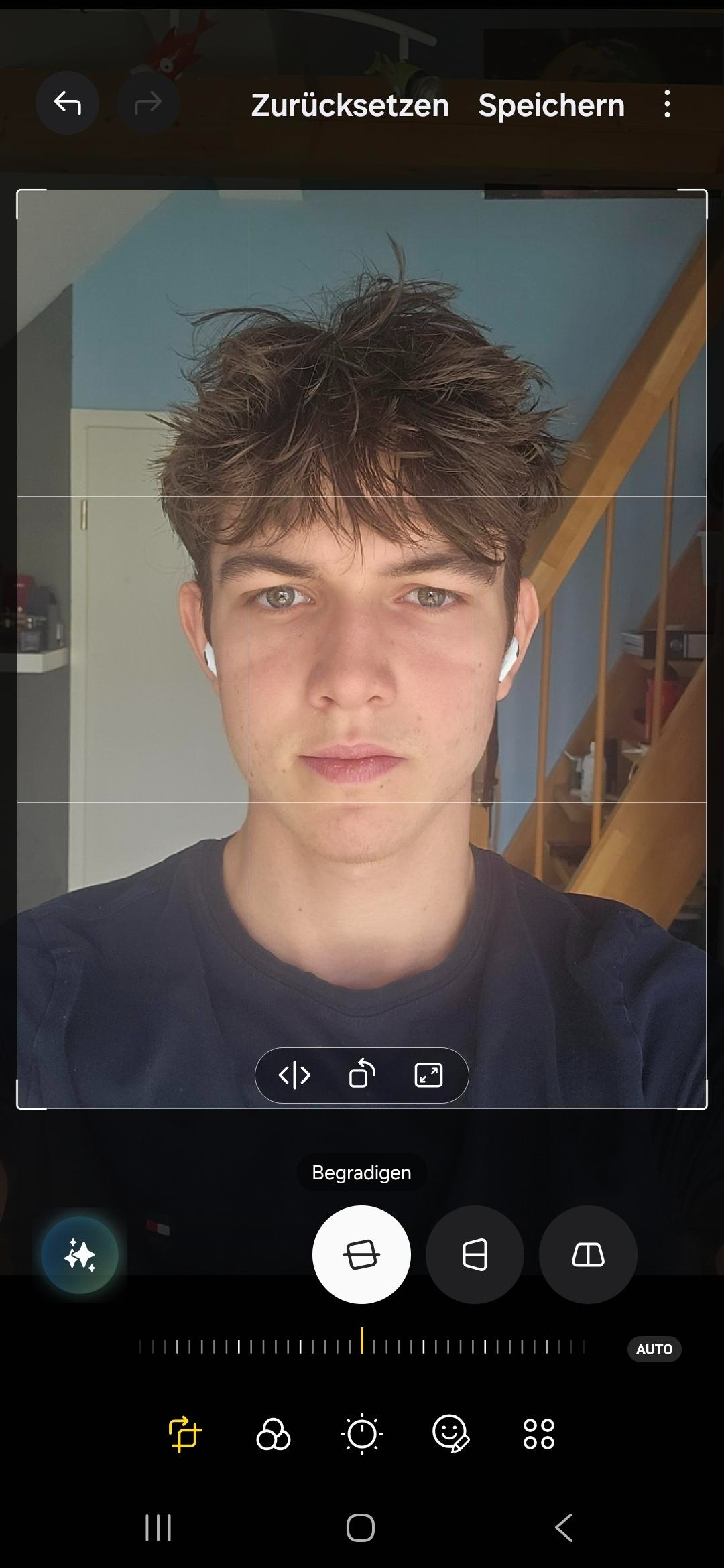Undo the last edit

point(67,104)
